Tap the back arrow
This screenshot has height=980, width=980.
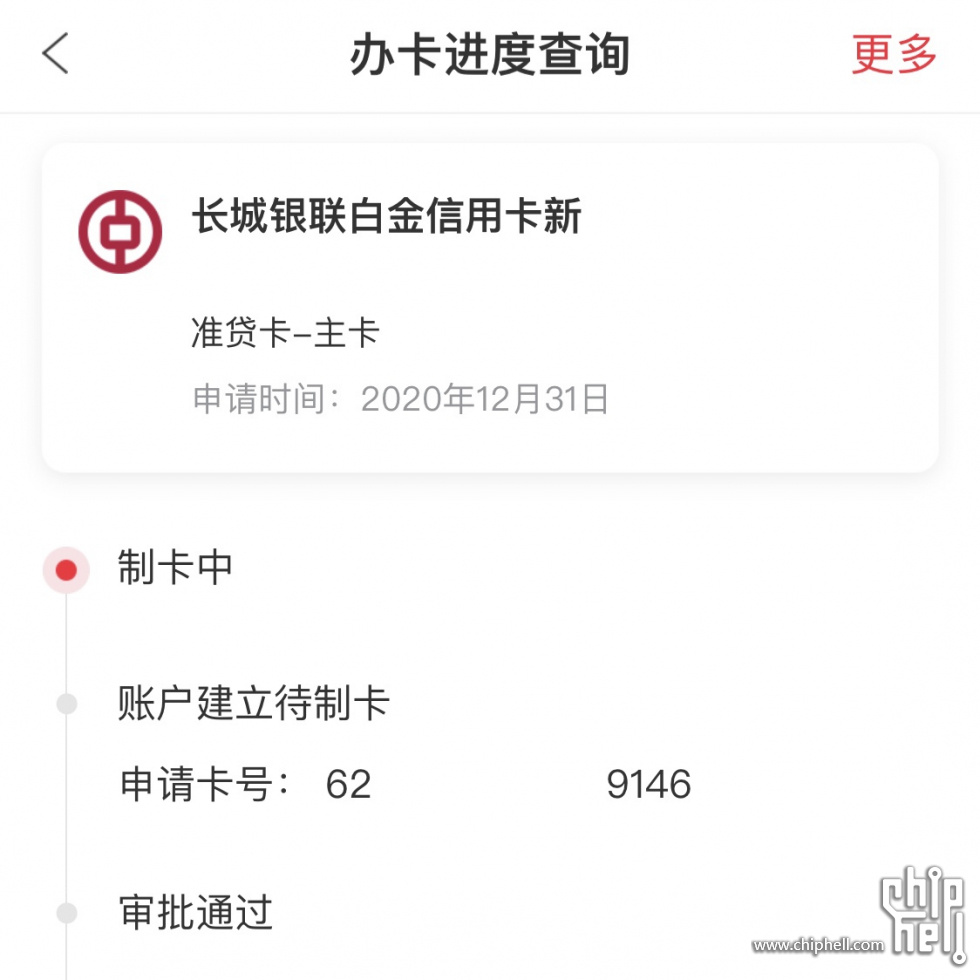[56, 53]
